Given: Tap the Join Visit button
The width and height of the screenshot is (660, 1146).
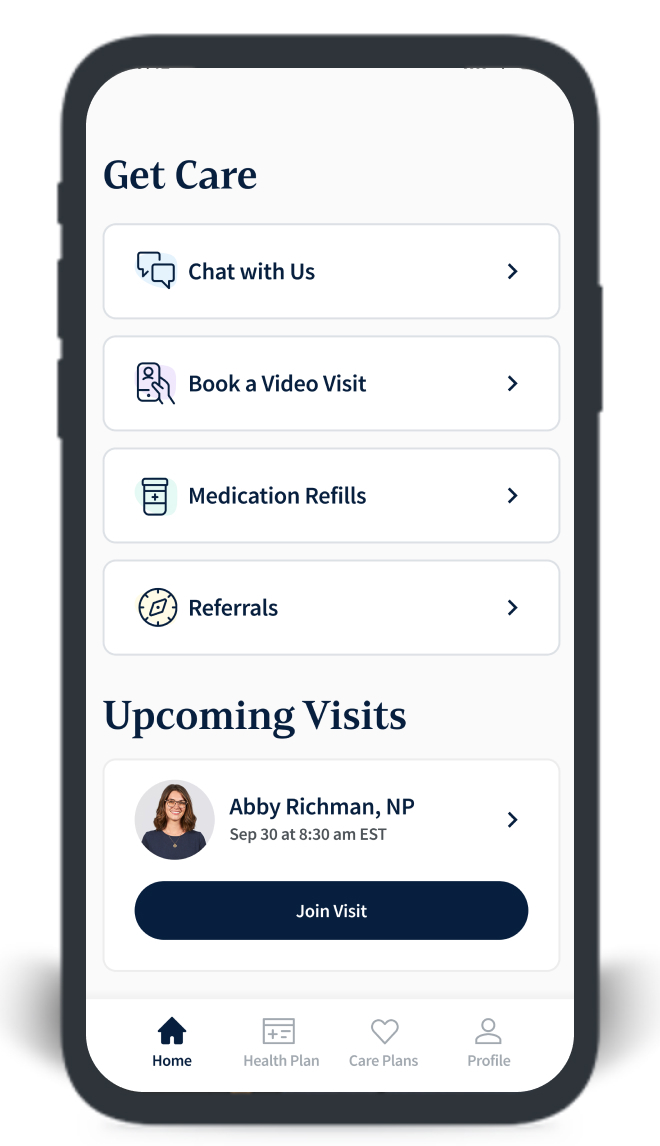Looking at the screenshot, I should point(331,910).
